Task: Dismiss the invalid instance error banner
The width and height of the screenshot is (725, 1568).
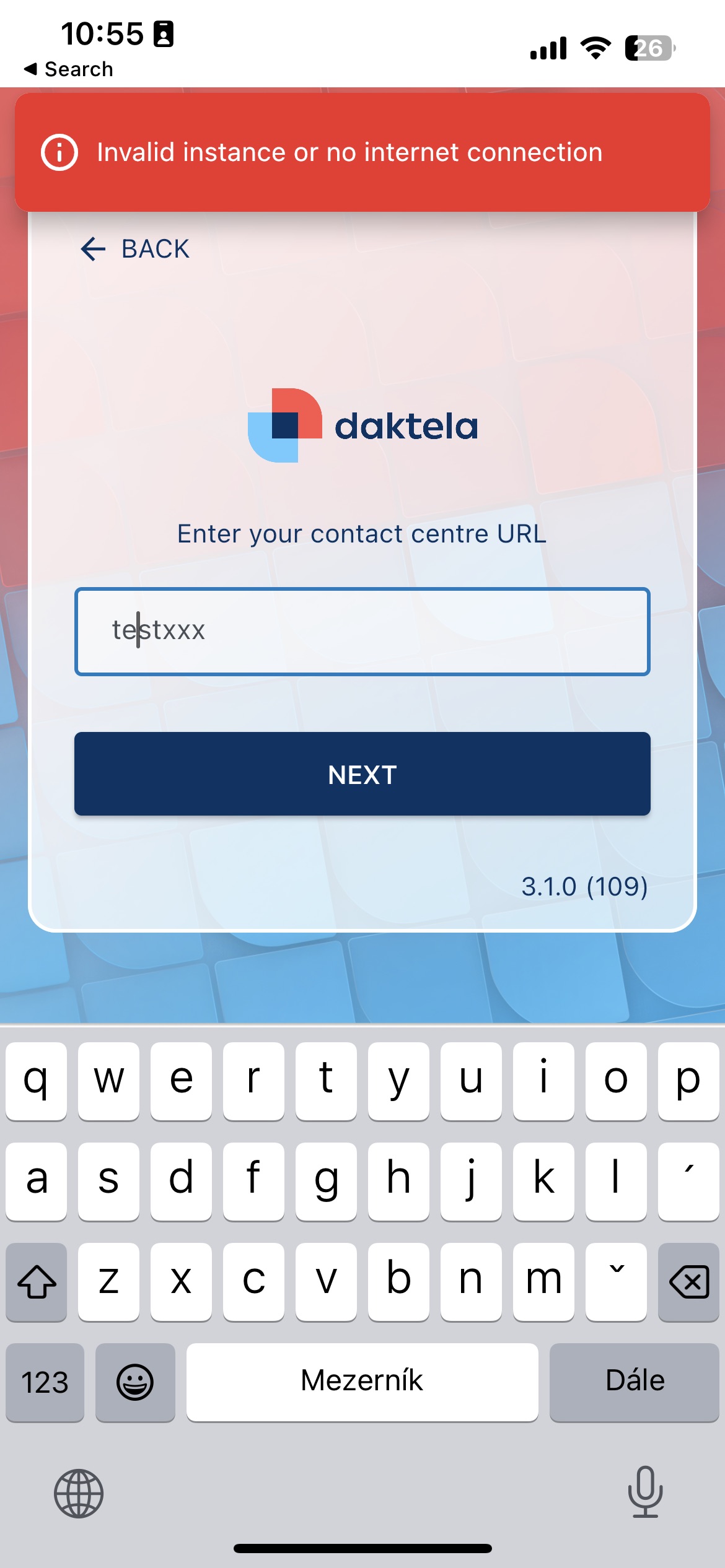Action: [x=362, y=152]
